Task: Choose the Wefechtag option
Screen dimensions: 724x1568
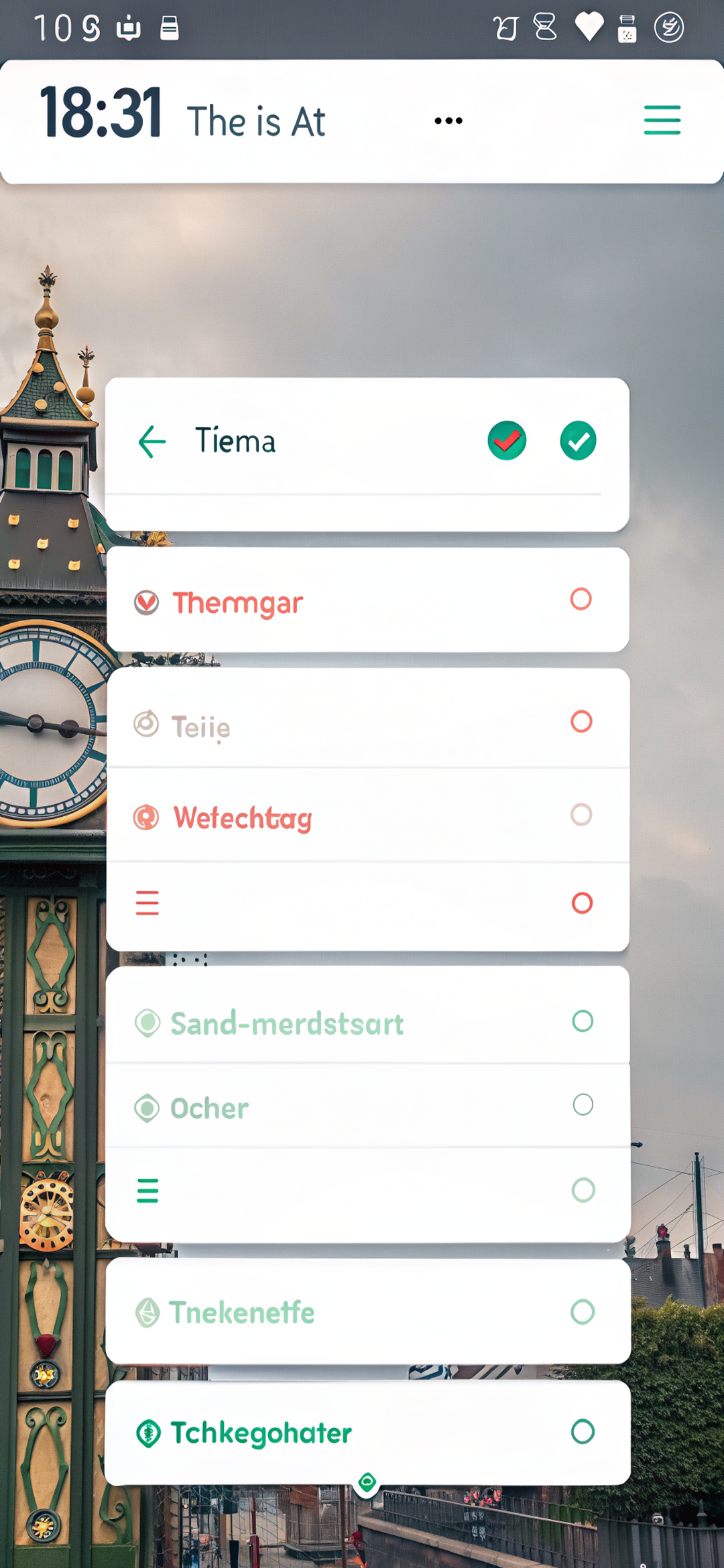Action: tap(581, 815)
